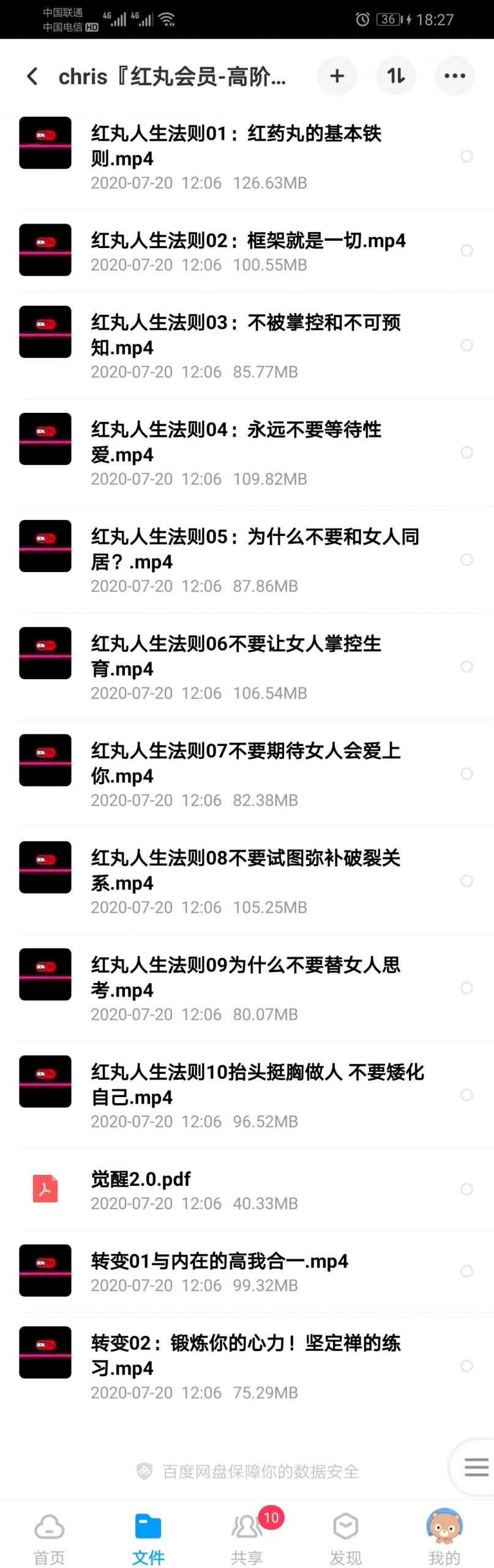The height and width of the screenshot is (1568, 494).
Task: Open 红丸人生法则08 video file
Action: 245,870
